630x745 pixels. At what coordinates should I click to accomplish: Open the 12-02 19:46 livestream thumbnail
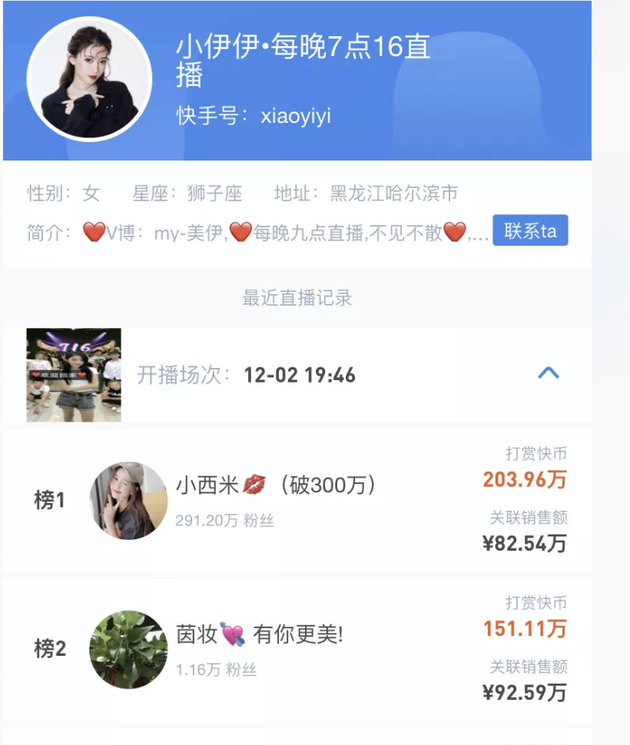click(74, 375)
